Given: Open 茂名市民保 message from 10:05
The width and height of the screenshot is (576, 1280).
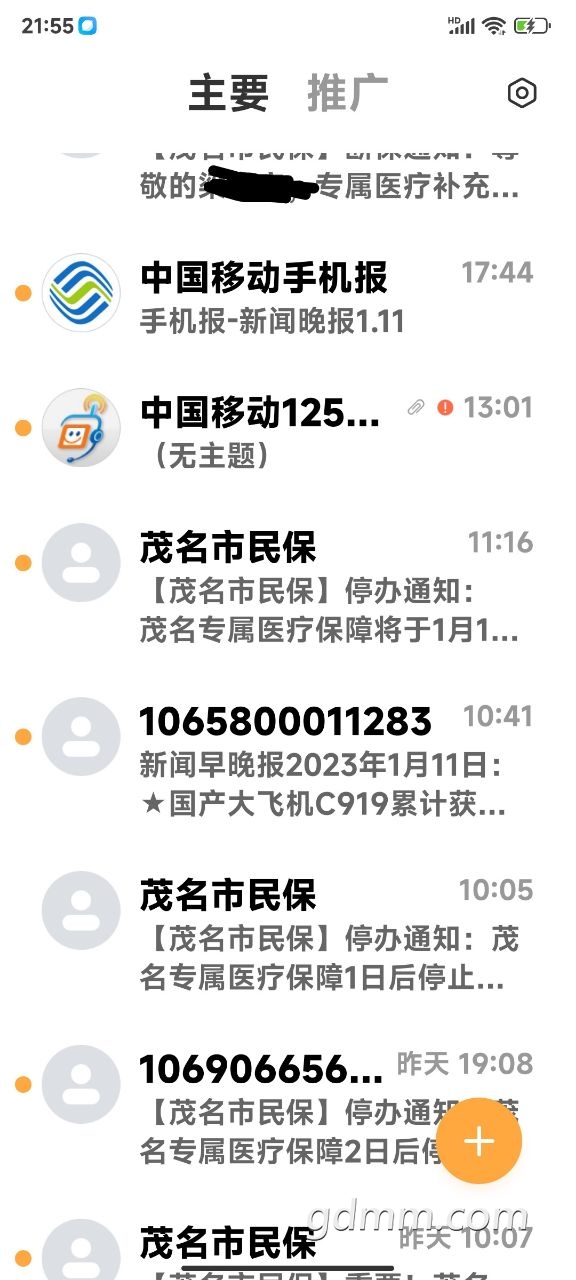Looking at the screenshot, I should click(288, 933).
